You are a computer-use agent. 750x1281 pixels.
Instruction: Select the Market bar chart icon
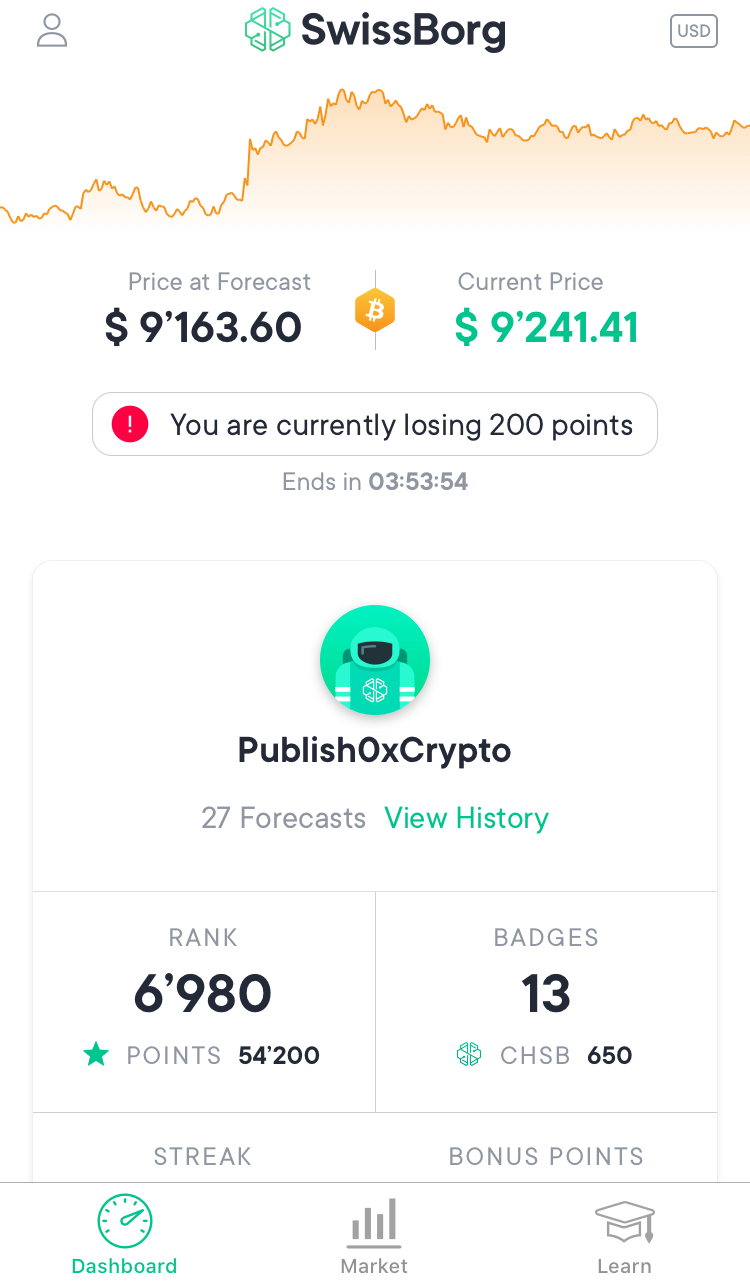(x=374, y=1220)
